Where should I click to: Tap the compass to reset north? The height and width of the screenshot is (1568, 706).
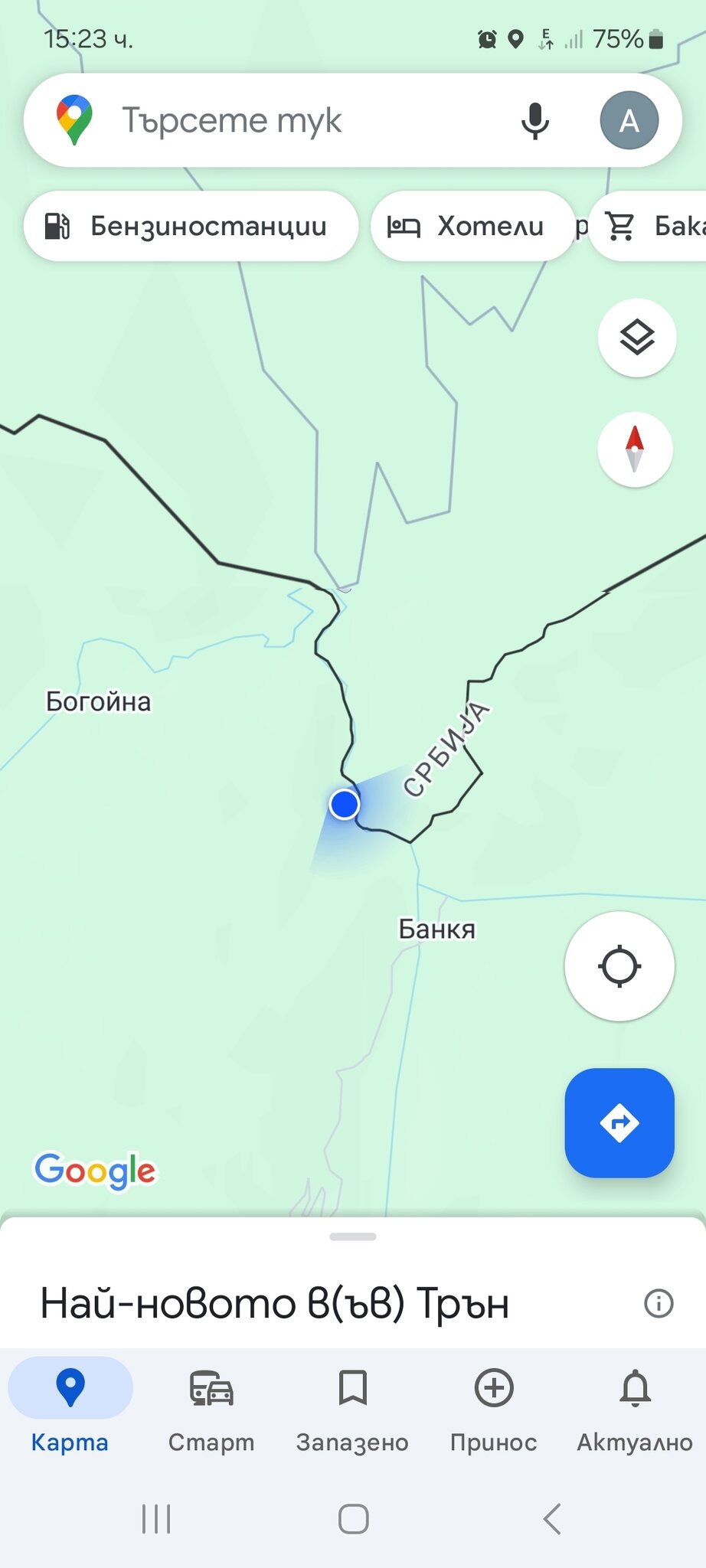coord(635,449)
